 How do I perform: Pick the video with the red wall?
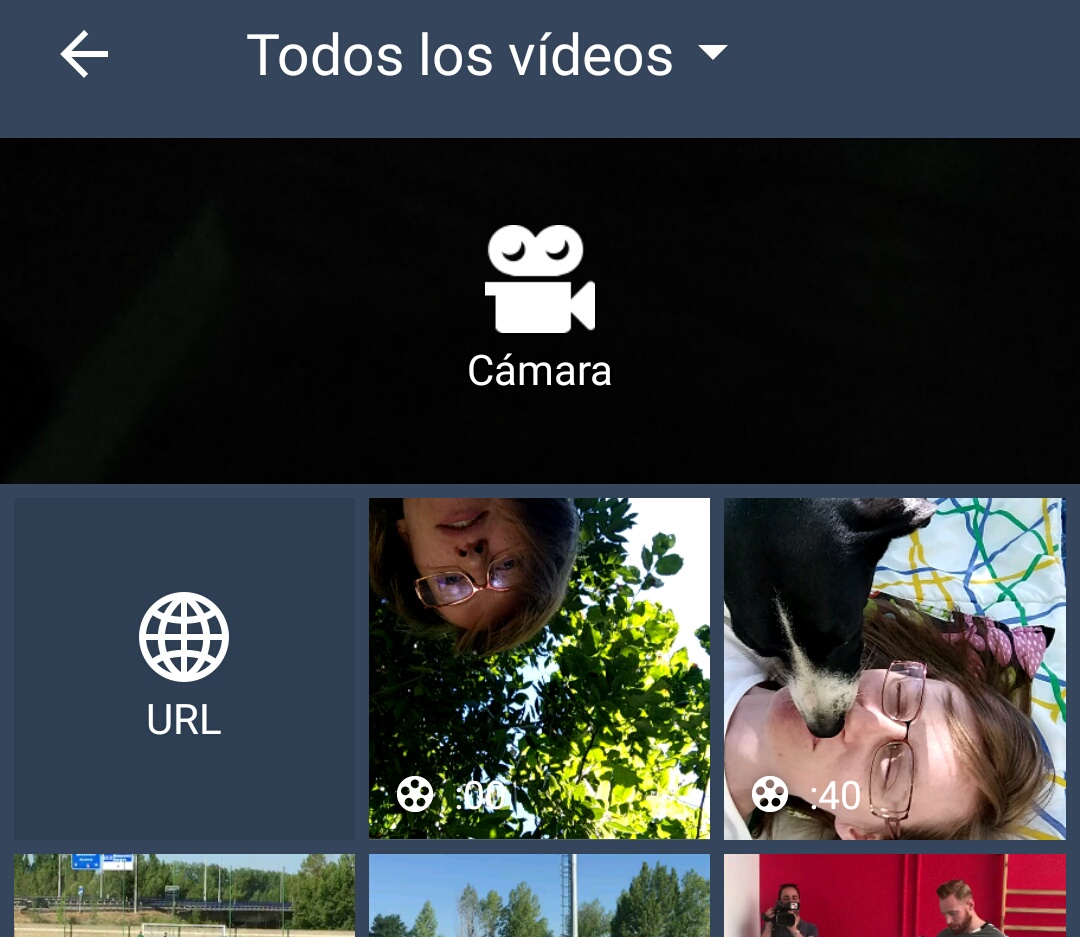click(894, 895)
